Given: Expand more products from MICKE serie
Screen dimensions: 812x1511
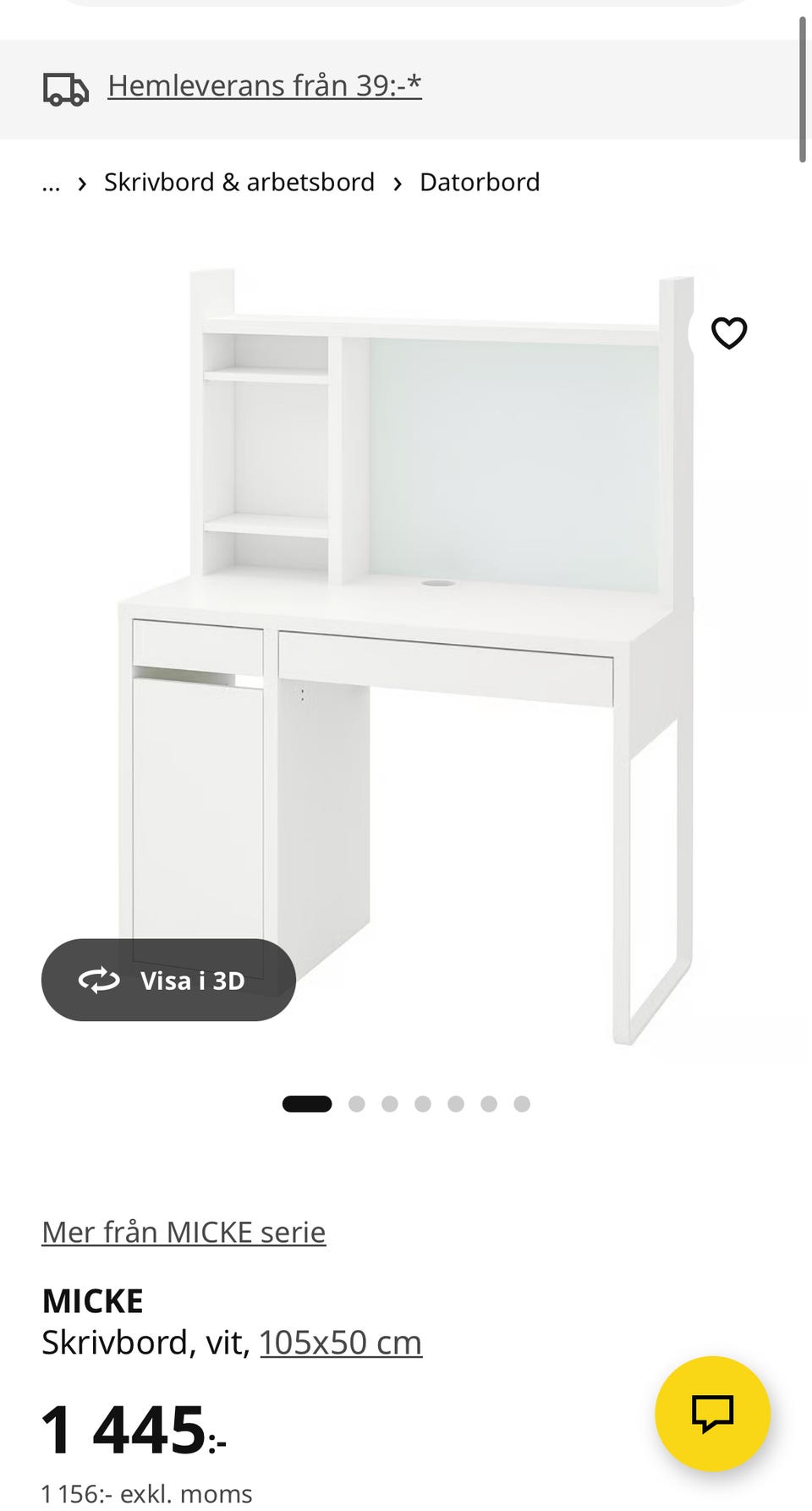Looking at the screenshot, I should pyautogui.click(x=184, y=1232).
